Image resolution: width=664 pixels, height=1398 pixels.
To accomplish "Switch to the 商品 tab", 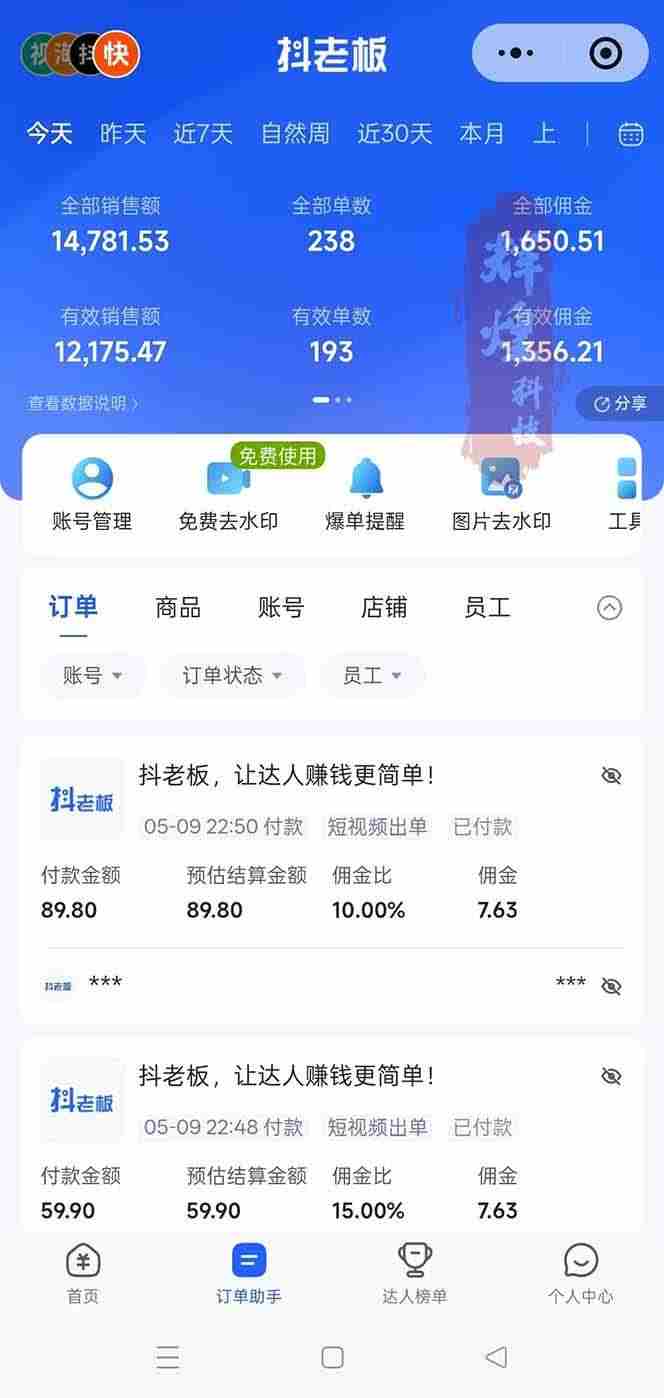I will [178, 607].
